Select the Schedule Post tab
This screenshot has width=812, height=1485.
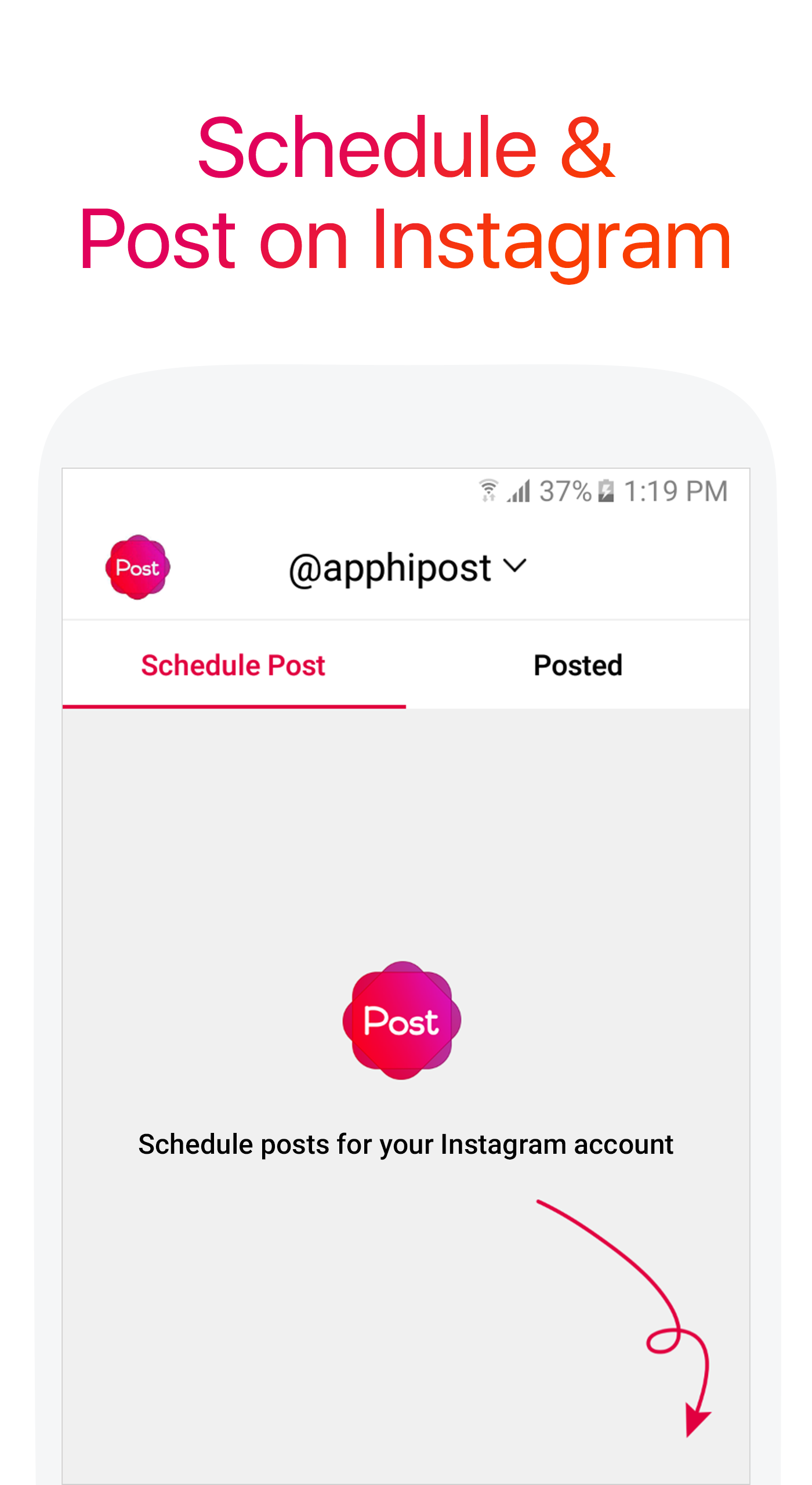pyautogui.click(x=234, y=665)
